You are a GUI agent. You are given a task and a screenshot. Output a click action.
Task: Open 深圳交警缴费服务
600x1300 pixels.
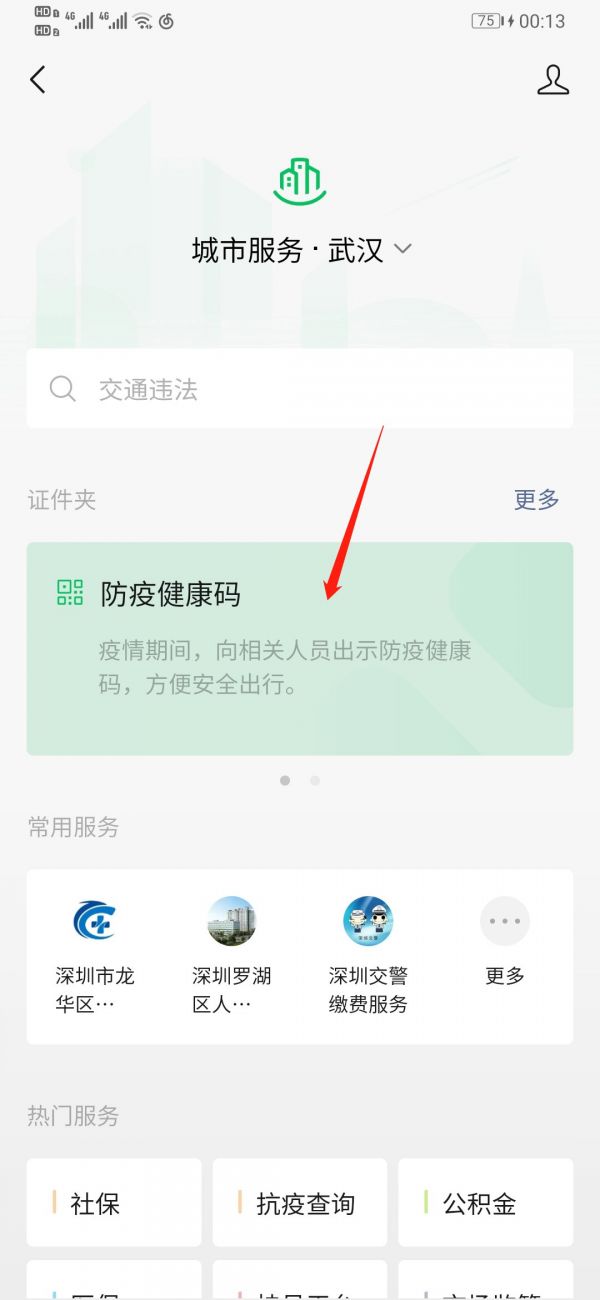click(x=368, y=955)
